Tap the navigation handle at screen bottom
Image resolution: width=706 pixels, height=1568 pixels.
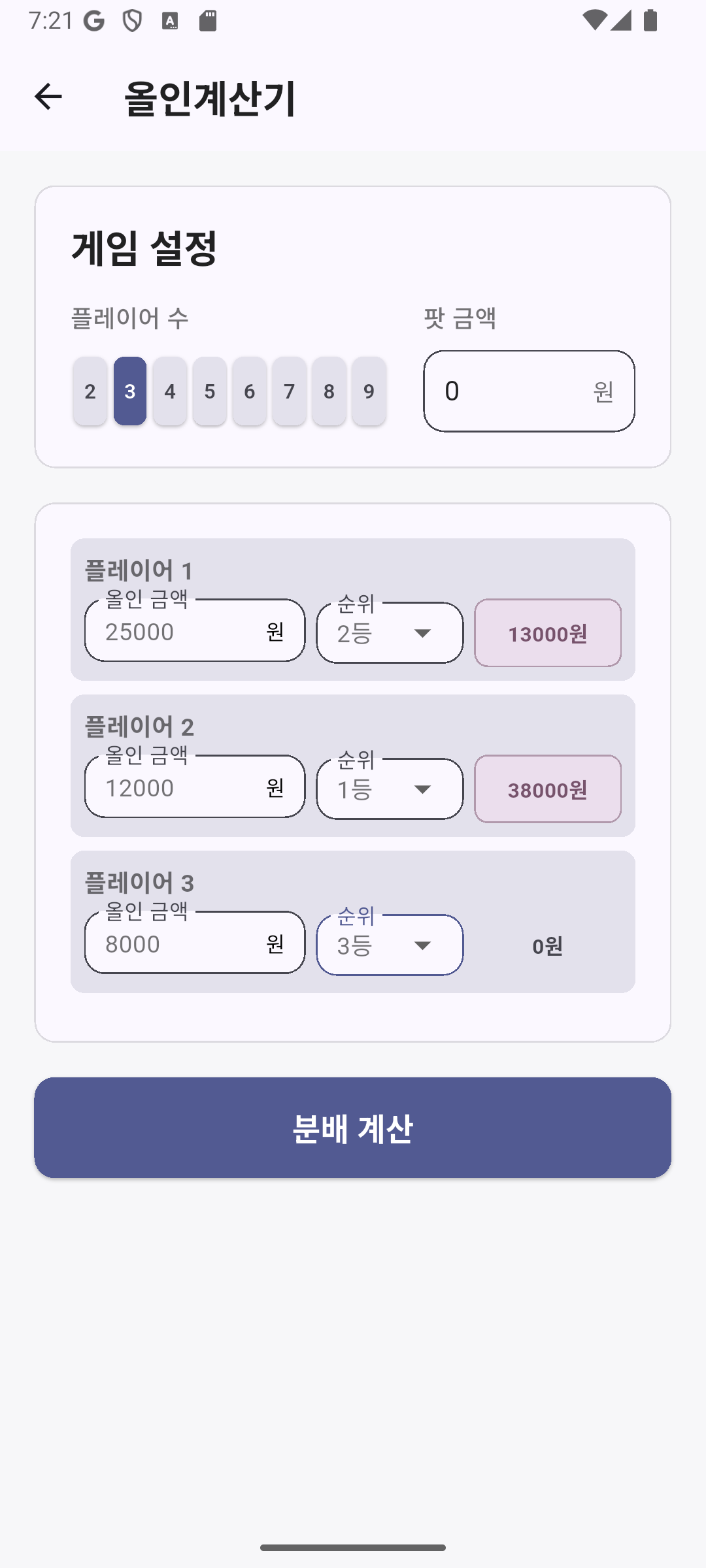pos(353,1546)
